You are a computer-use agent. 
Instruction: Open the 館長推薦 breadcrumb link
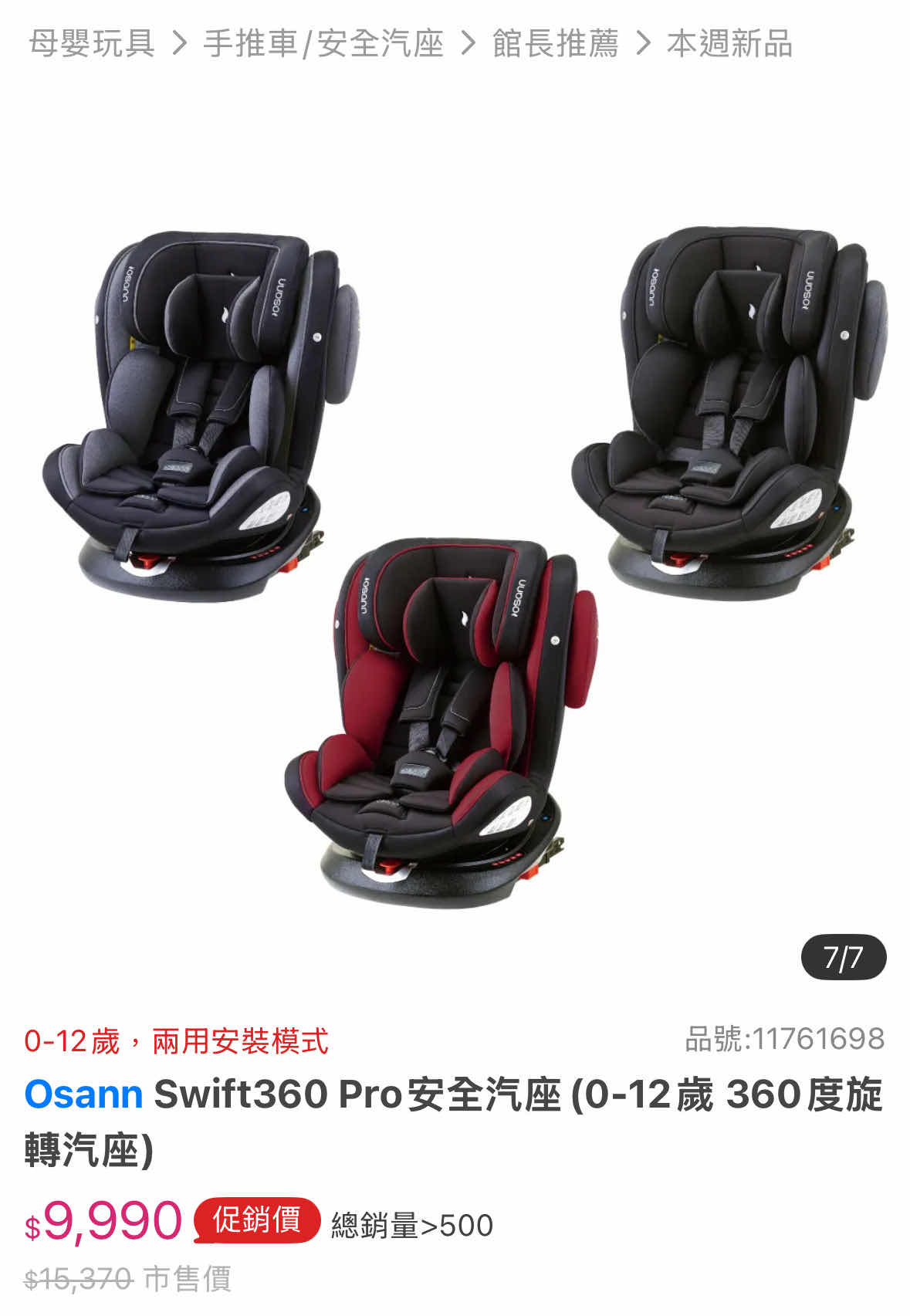tap(556, 44)
